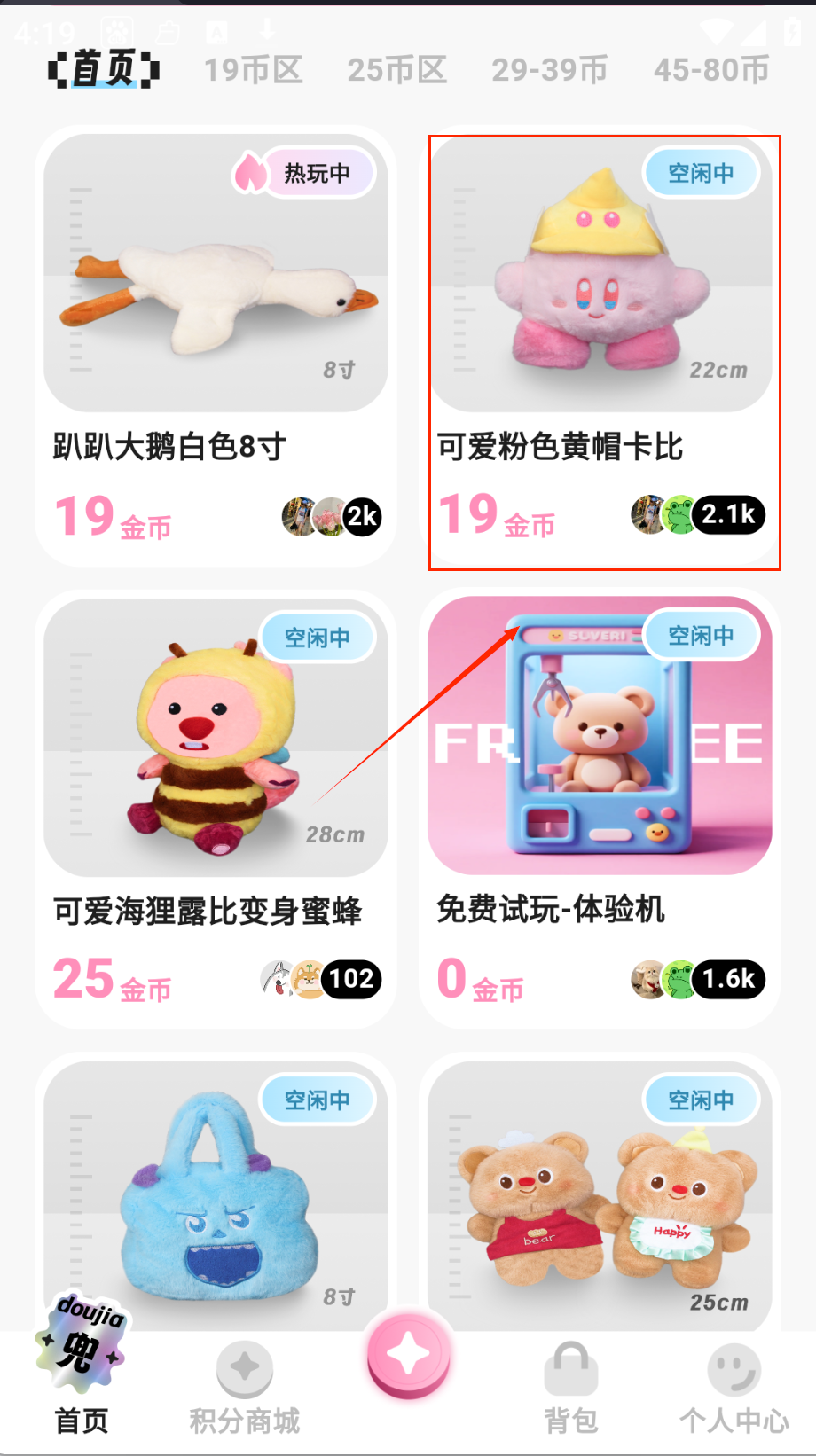Switch to the 19币区 tab
This screenshot has height=1456, width=816.
click(254, 70)
